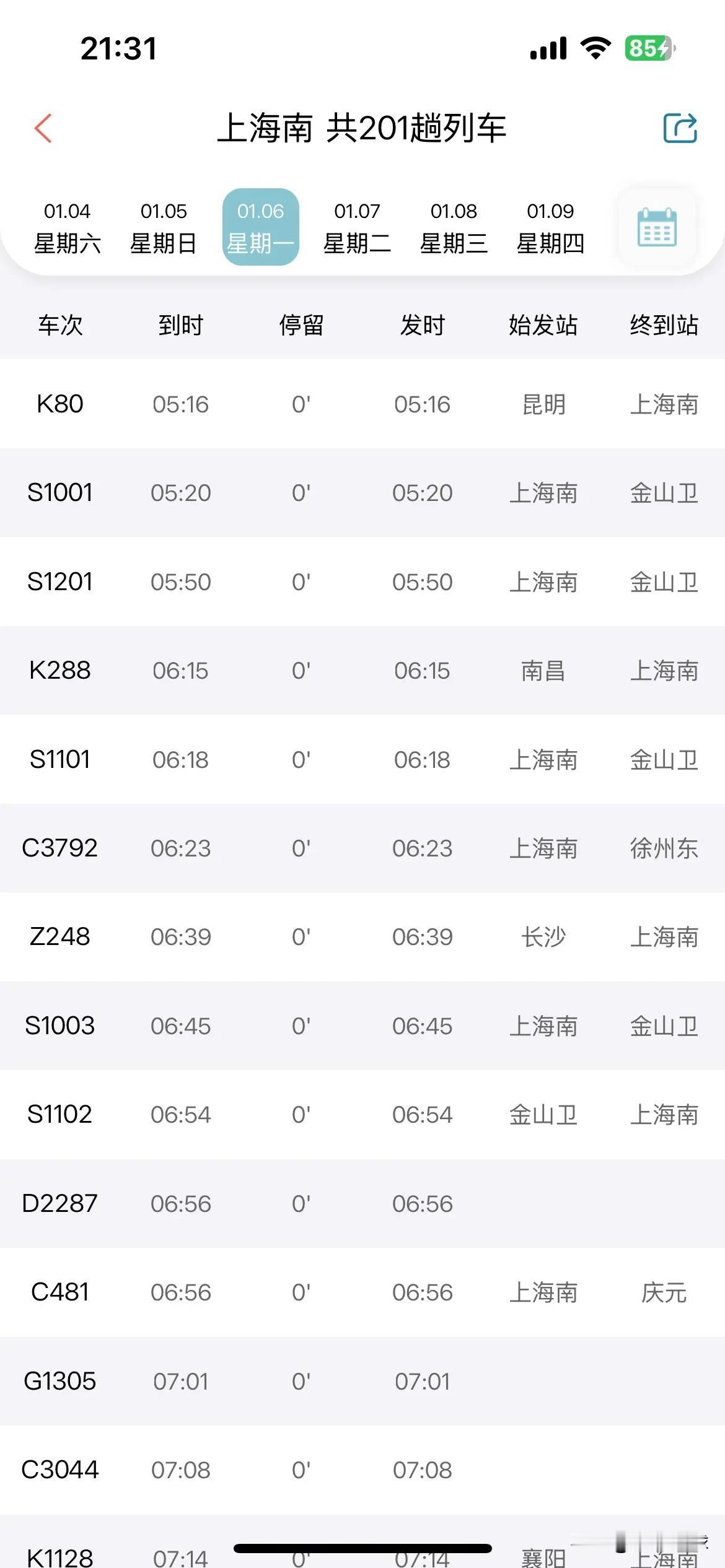View train S1201 to 金山卫

click(362, 581)
